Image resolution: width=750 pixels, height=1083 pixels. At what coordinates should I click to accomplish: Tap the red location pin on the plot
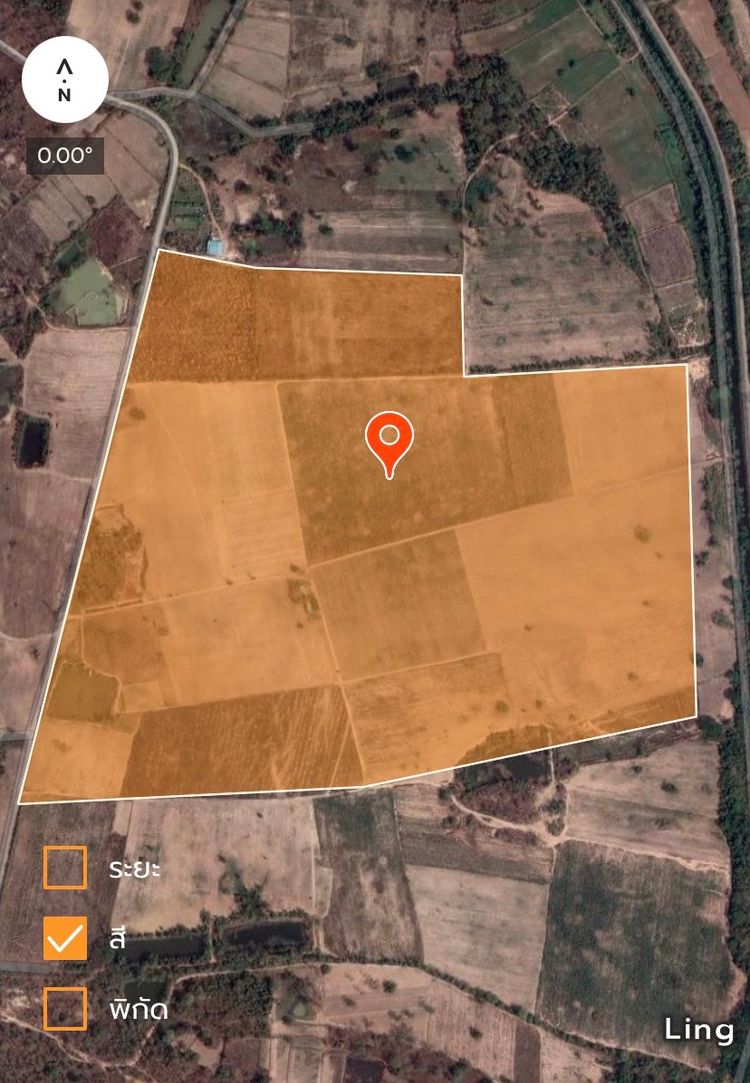[x=389, y=440]
